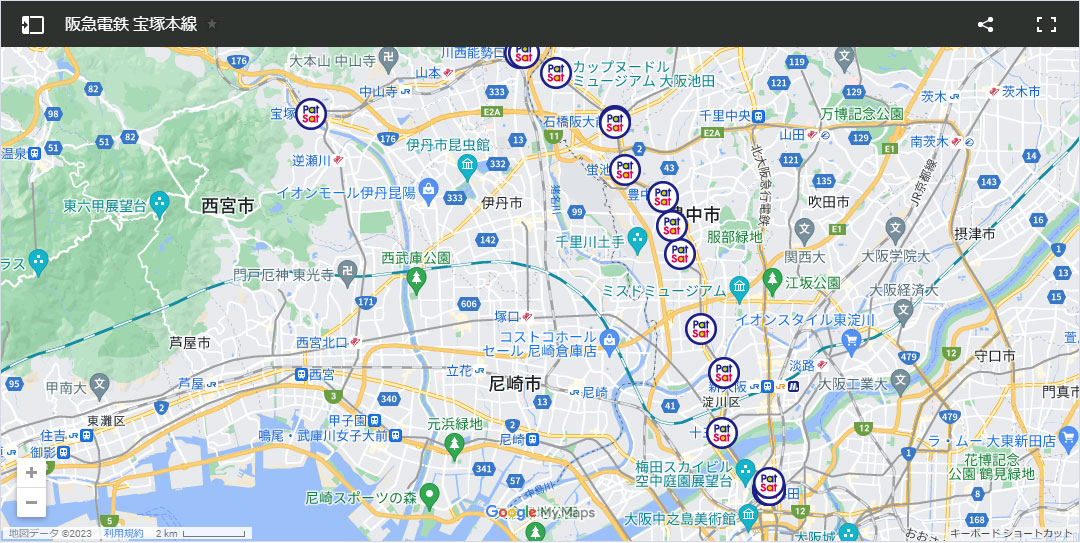Select the PatSat marker at 蛍池
Viewport: 1080px width, 543px height.
tap(626, 169)
